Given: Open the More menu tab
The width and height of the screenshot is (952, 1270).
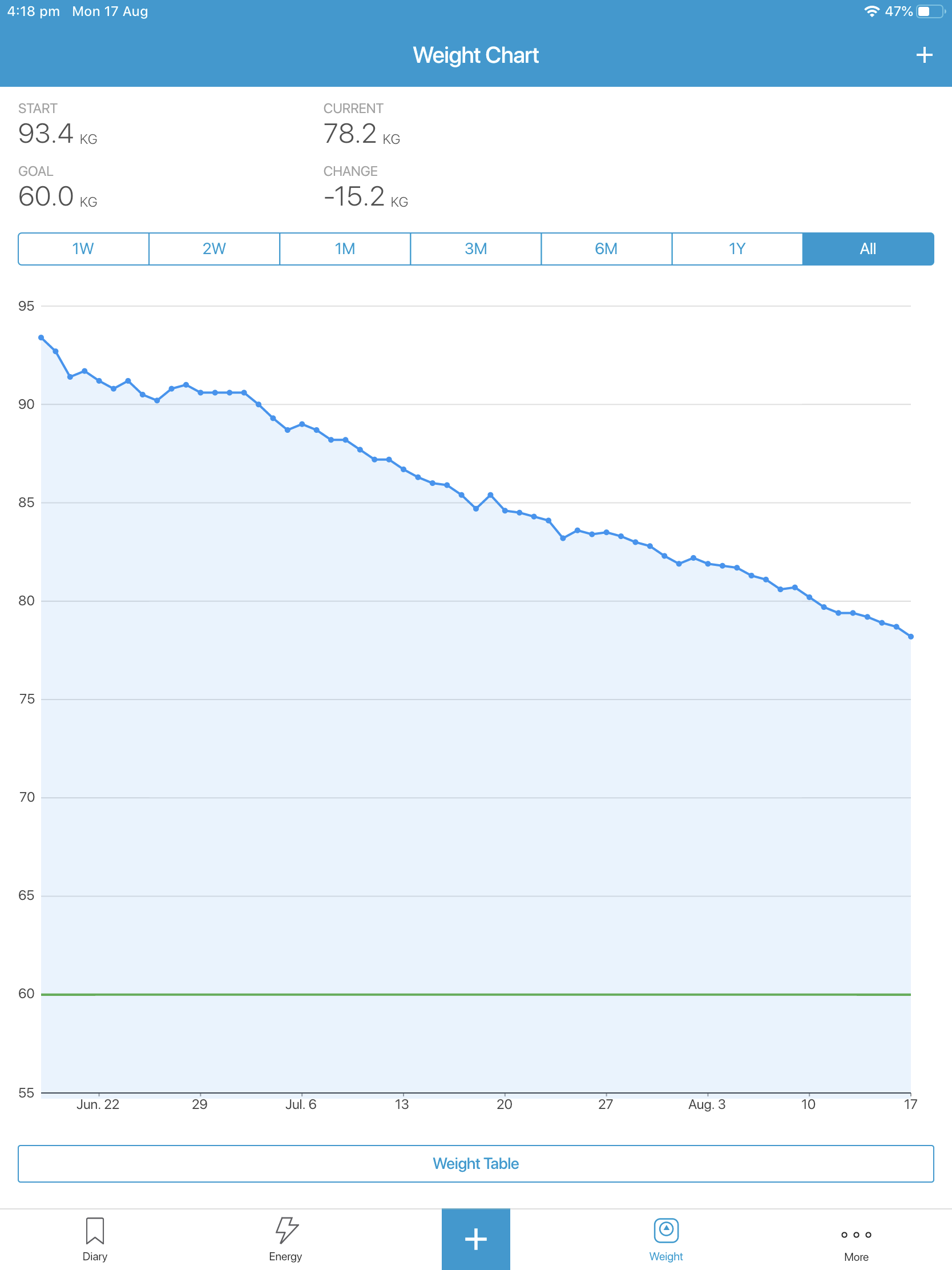Looking at the screenshot, I should (x=856, y=1239).
